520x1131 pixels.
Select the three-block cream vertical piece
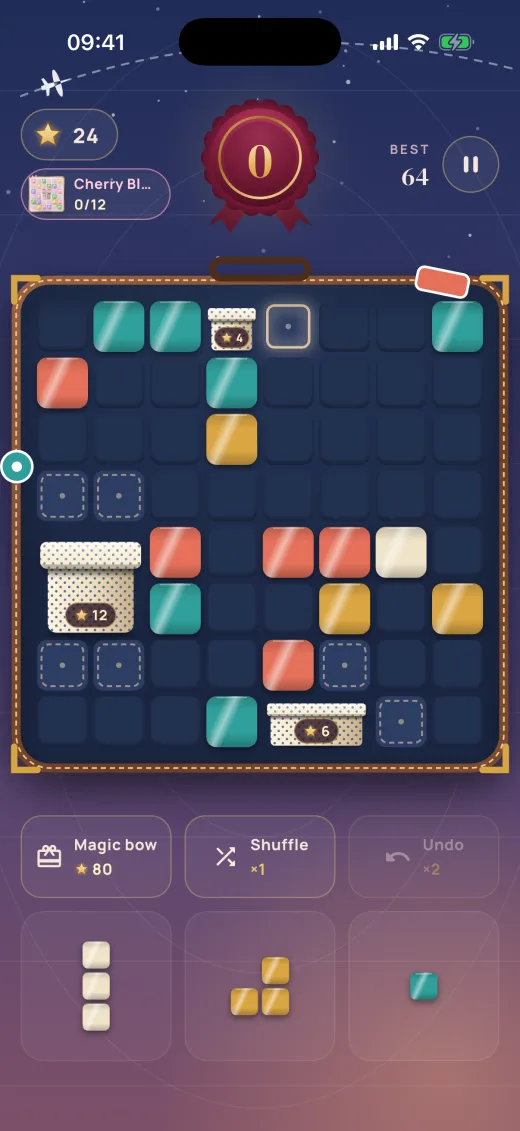[96, 986]
